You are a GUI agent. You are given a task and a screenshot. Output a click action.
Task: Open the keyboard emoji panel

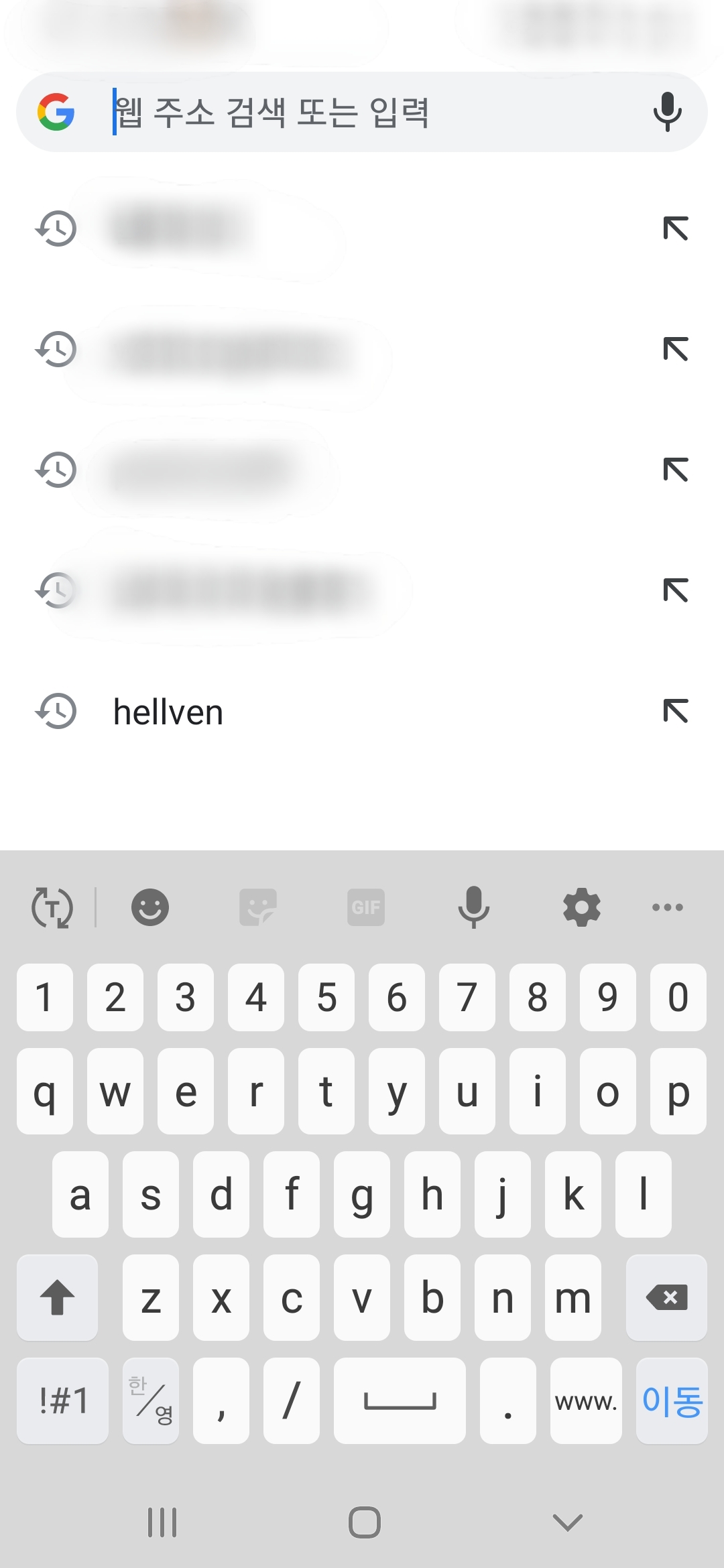(149, 907)
